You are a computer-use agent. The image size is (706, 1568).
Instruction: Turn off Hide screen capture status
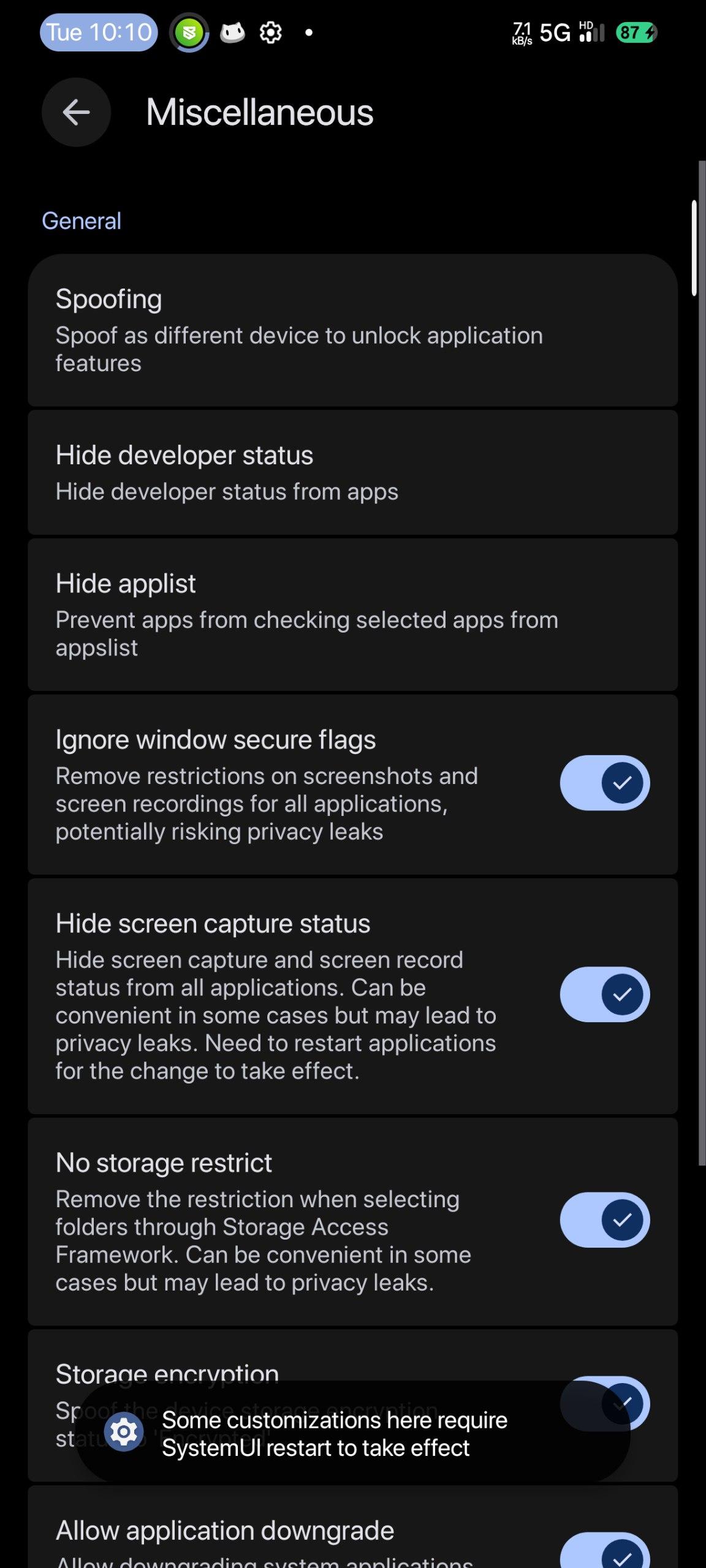604,994
